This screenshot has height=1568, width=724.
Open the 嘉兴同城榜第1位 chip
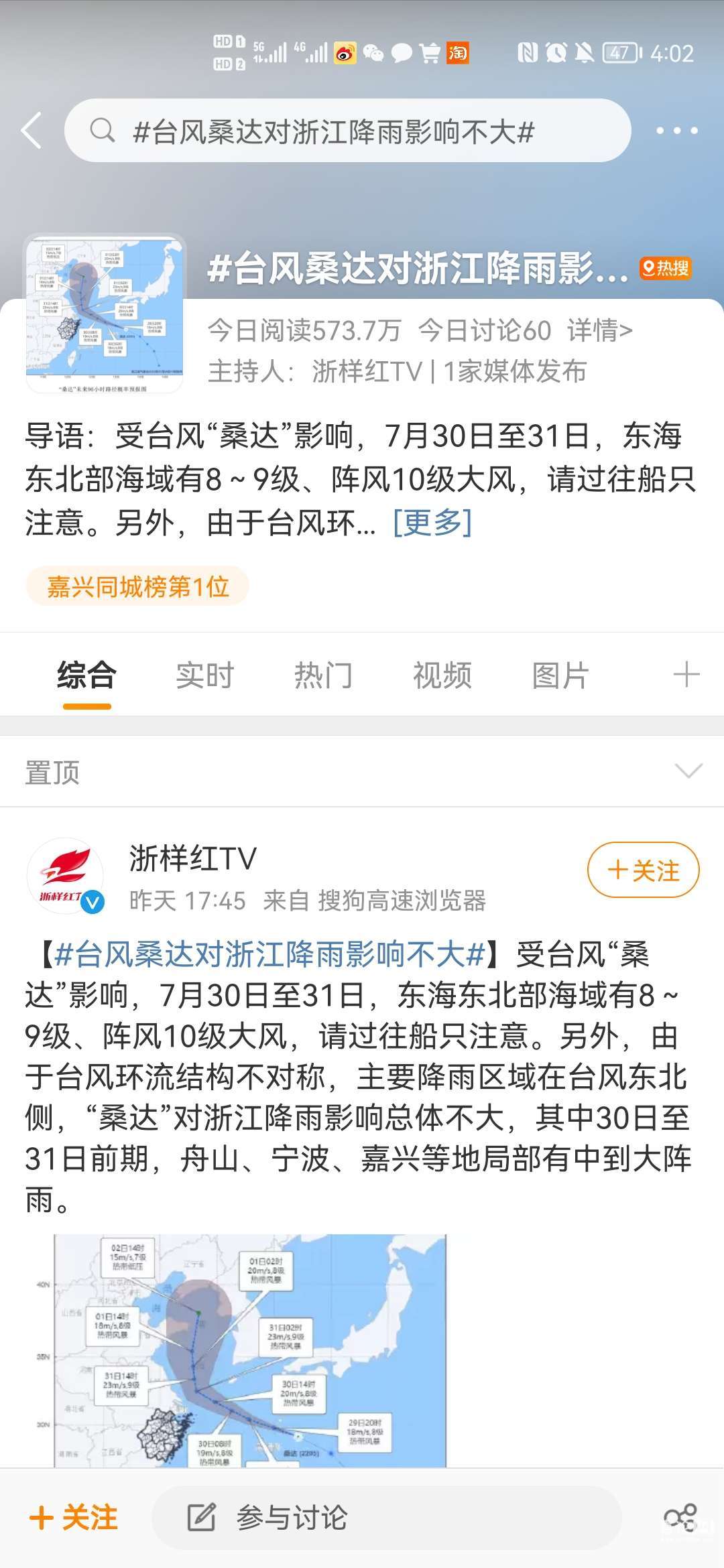(x=138, y=587)
